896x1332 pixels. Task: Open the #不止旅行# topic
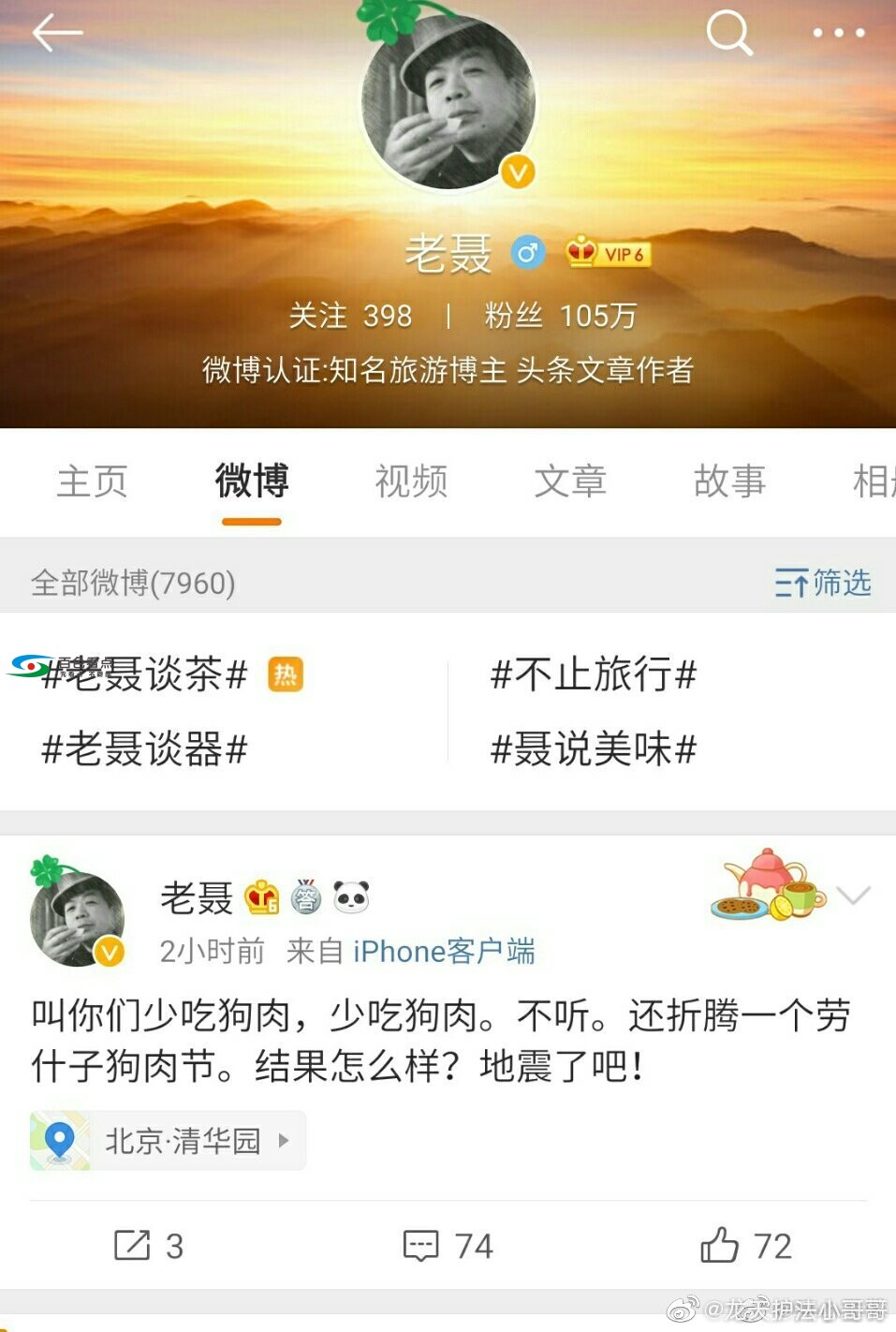[594, 674]
